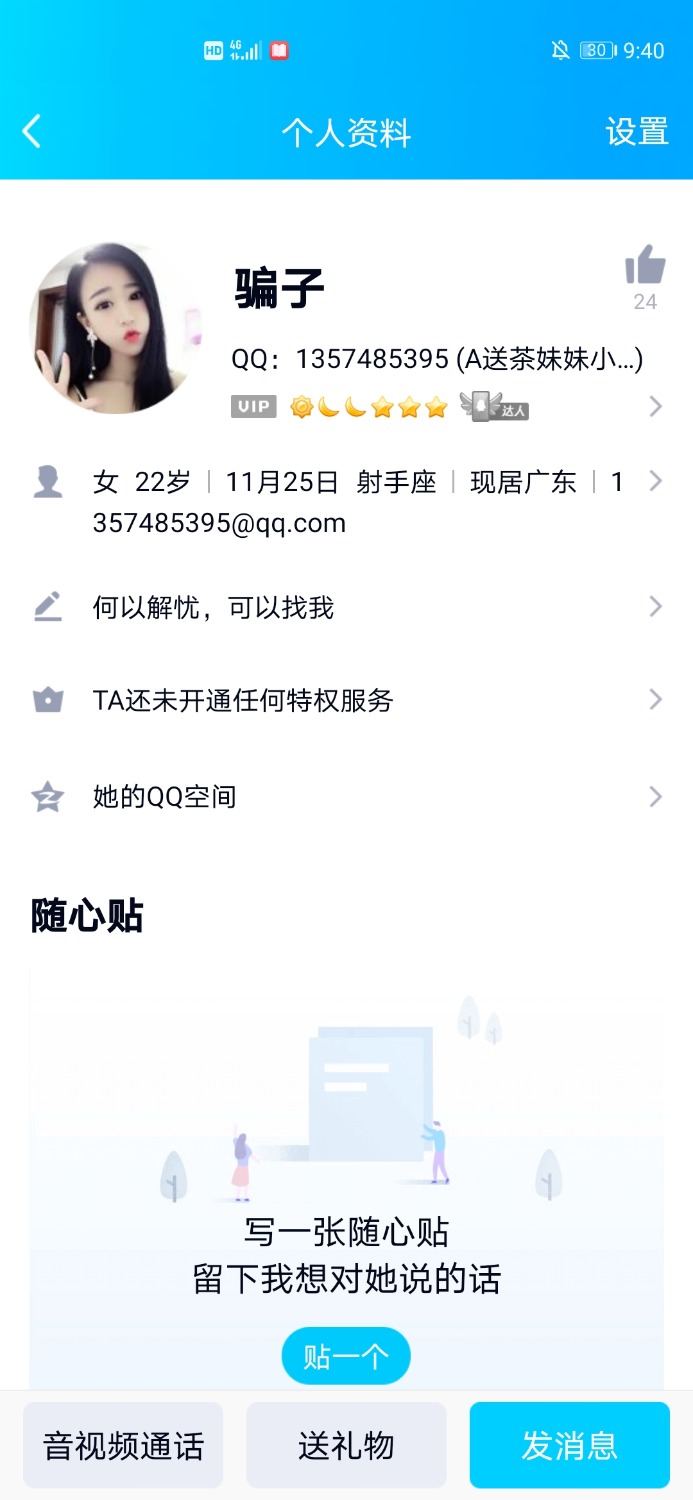View the profile avatar photo
Image resolution: width=693 pixels, height=1500 pixels.
tap(111, 327)
